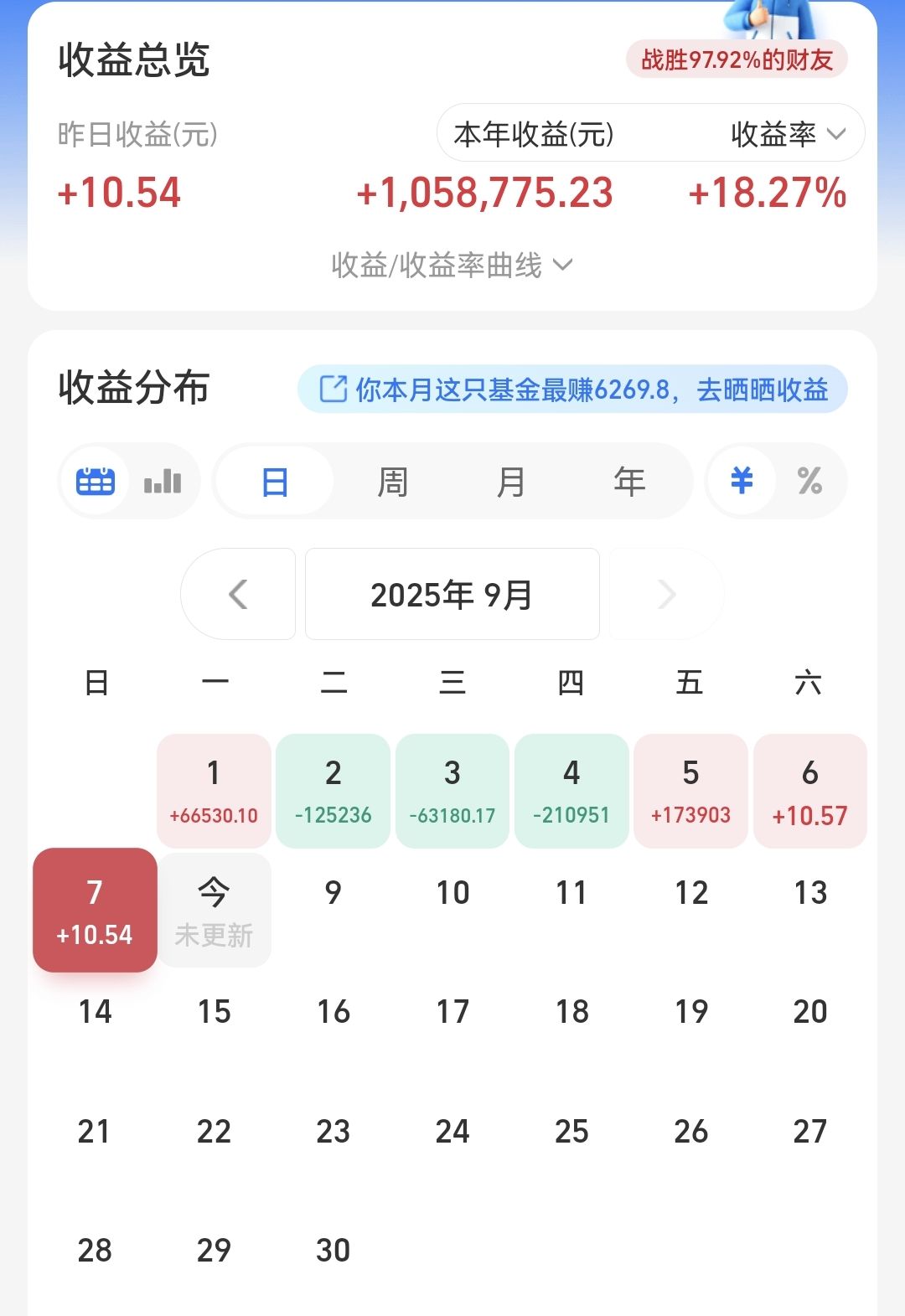Expand the 收益/收益率曲线 section
Viewport: 905px width, 1316px height.
click(452, 266)
